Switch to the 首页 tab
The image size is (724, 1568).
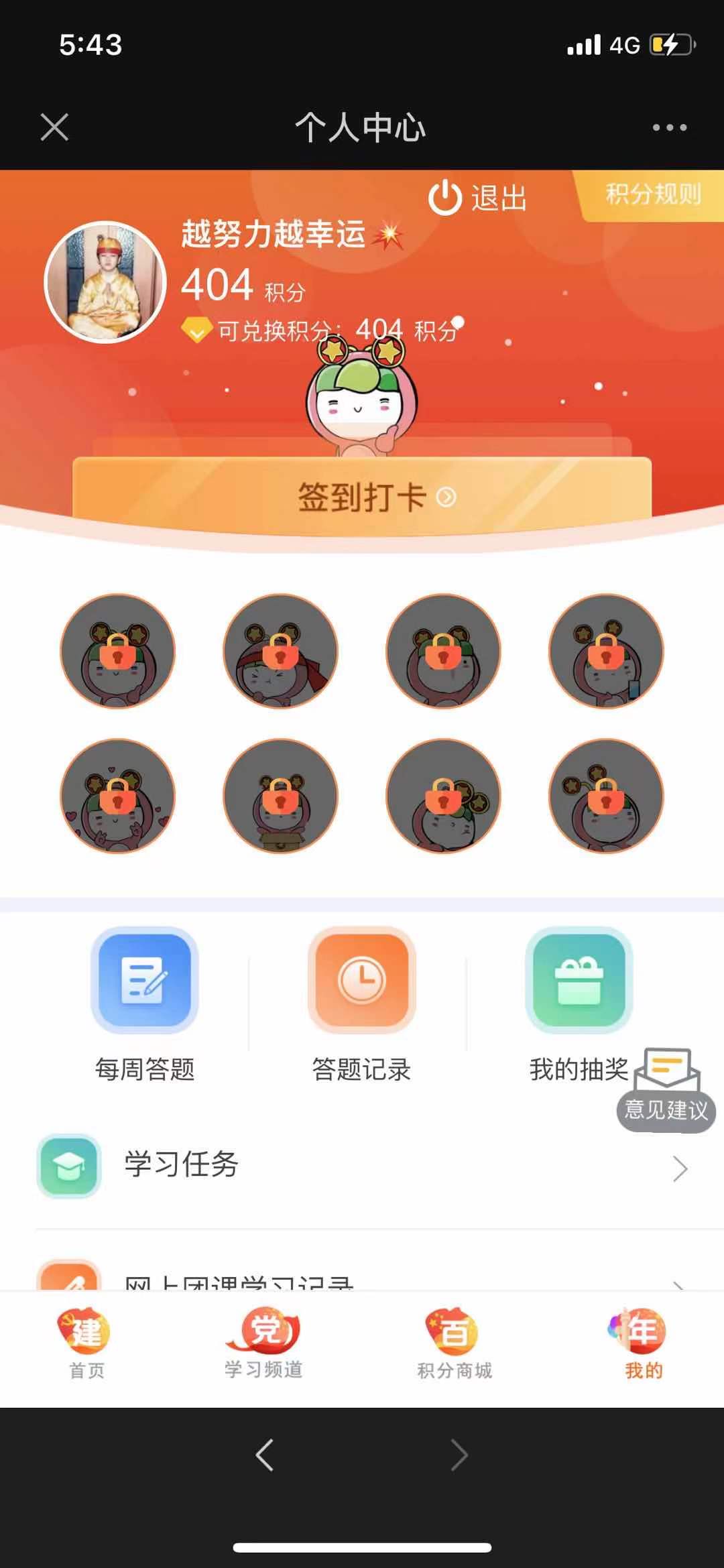[x=87, y=1344]
